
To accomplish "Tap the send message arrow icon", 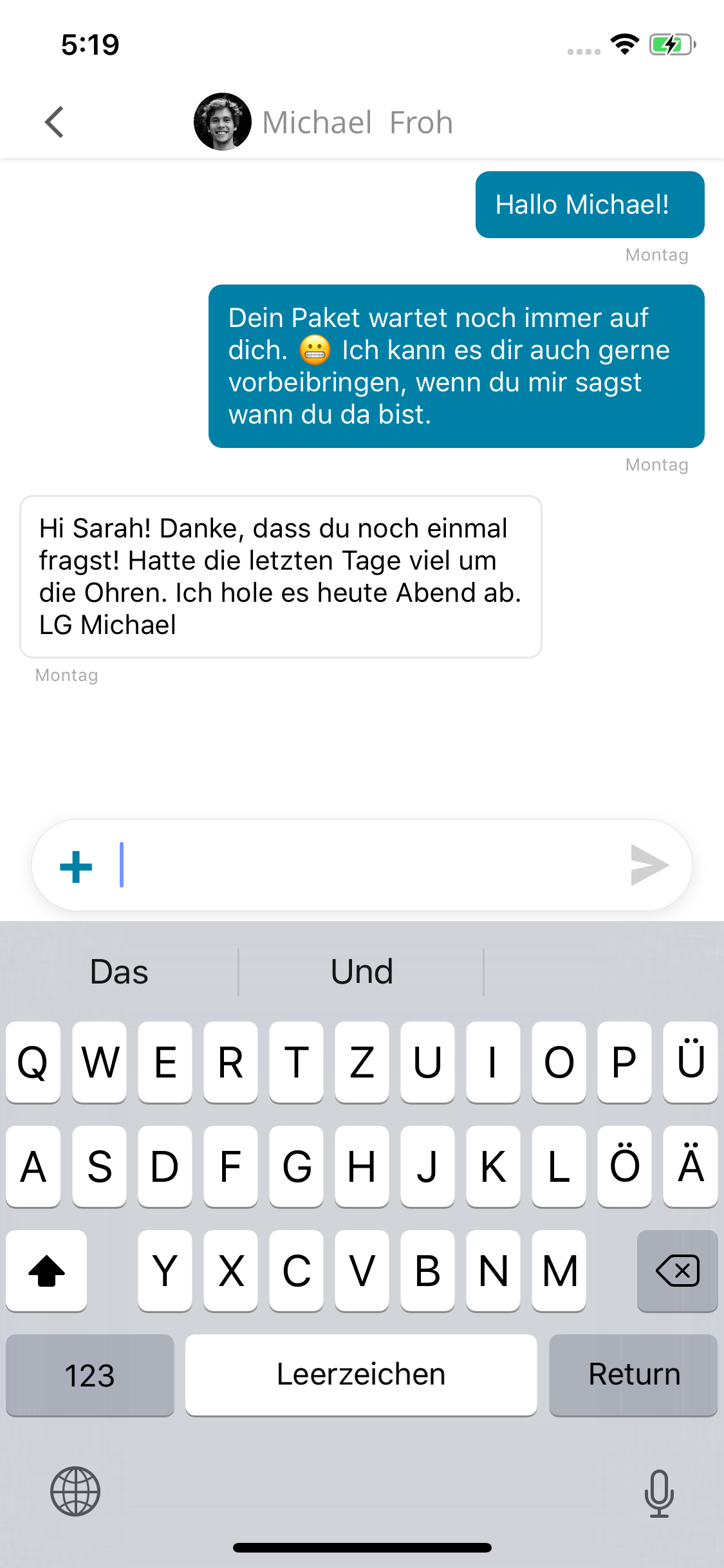I will (x=649, y=864).
